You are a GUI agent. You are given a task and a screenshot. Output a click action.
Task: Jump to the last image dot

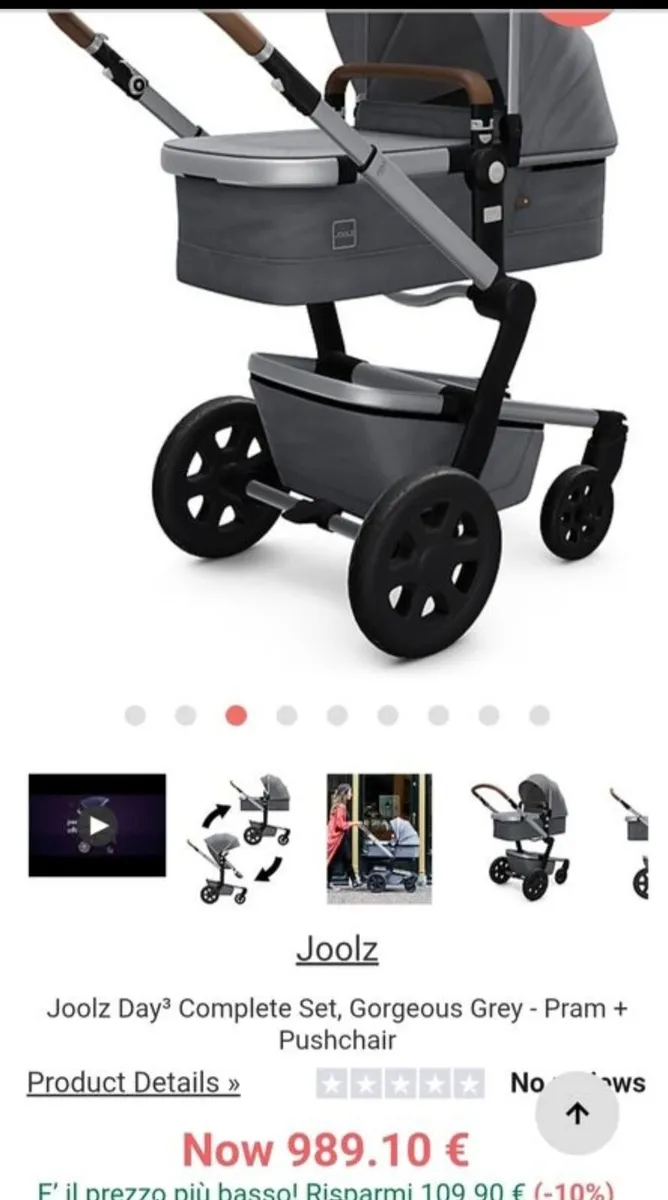point(539,715)
